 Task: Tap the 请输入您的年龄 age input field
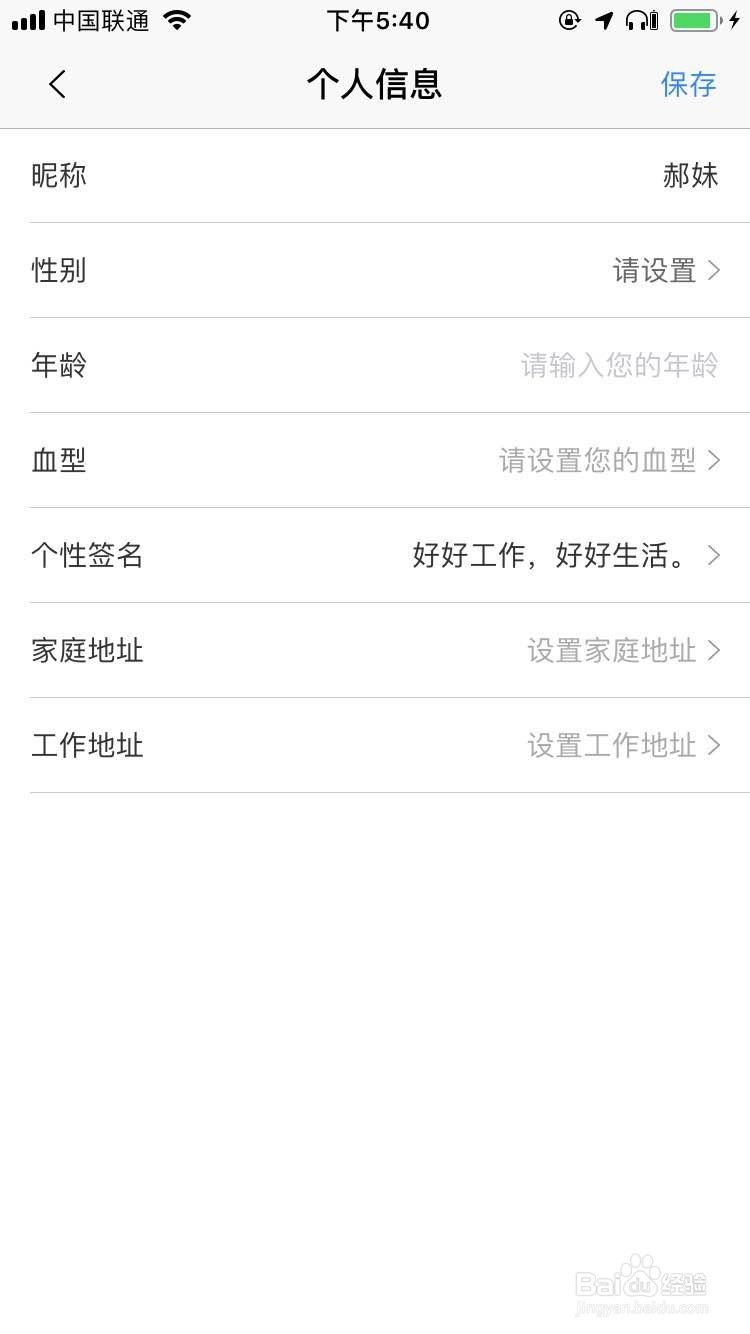pyautogui.click(x=618, y=365)
